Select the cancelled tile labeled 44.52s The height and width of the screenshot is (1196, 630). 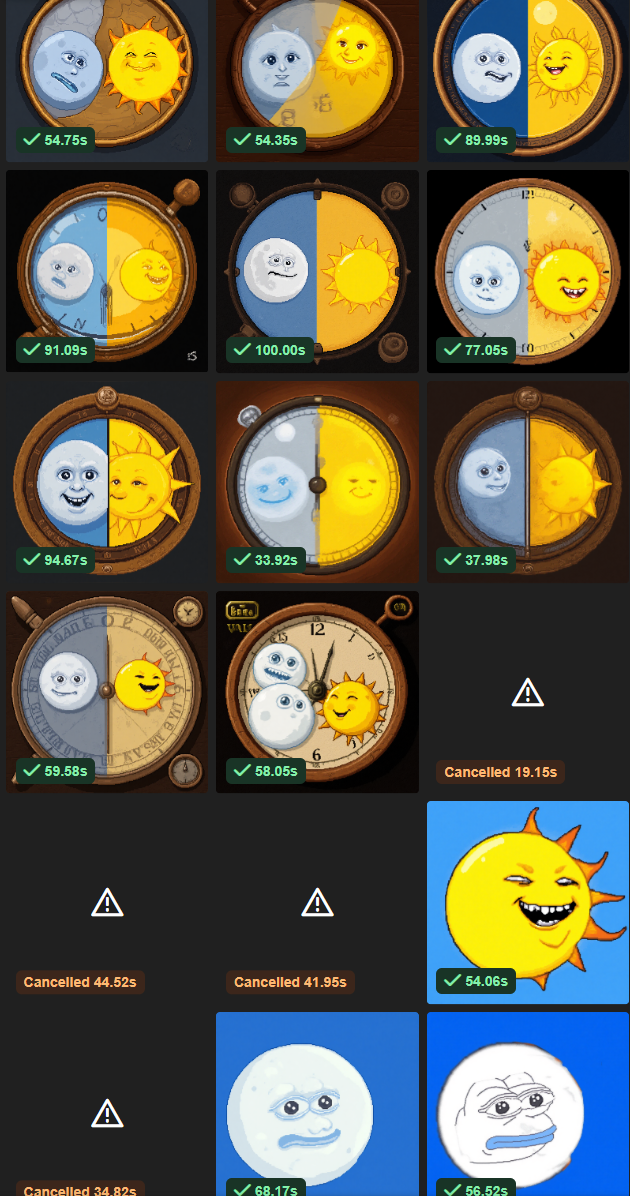tap(107, 902)
